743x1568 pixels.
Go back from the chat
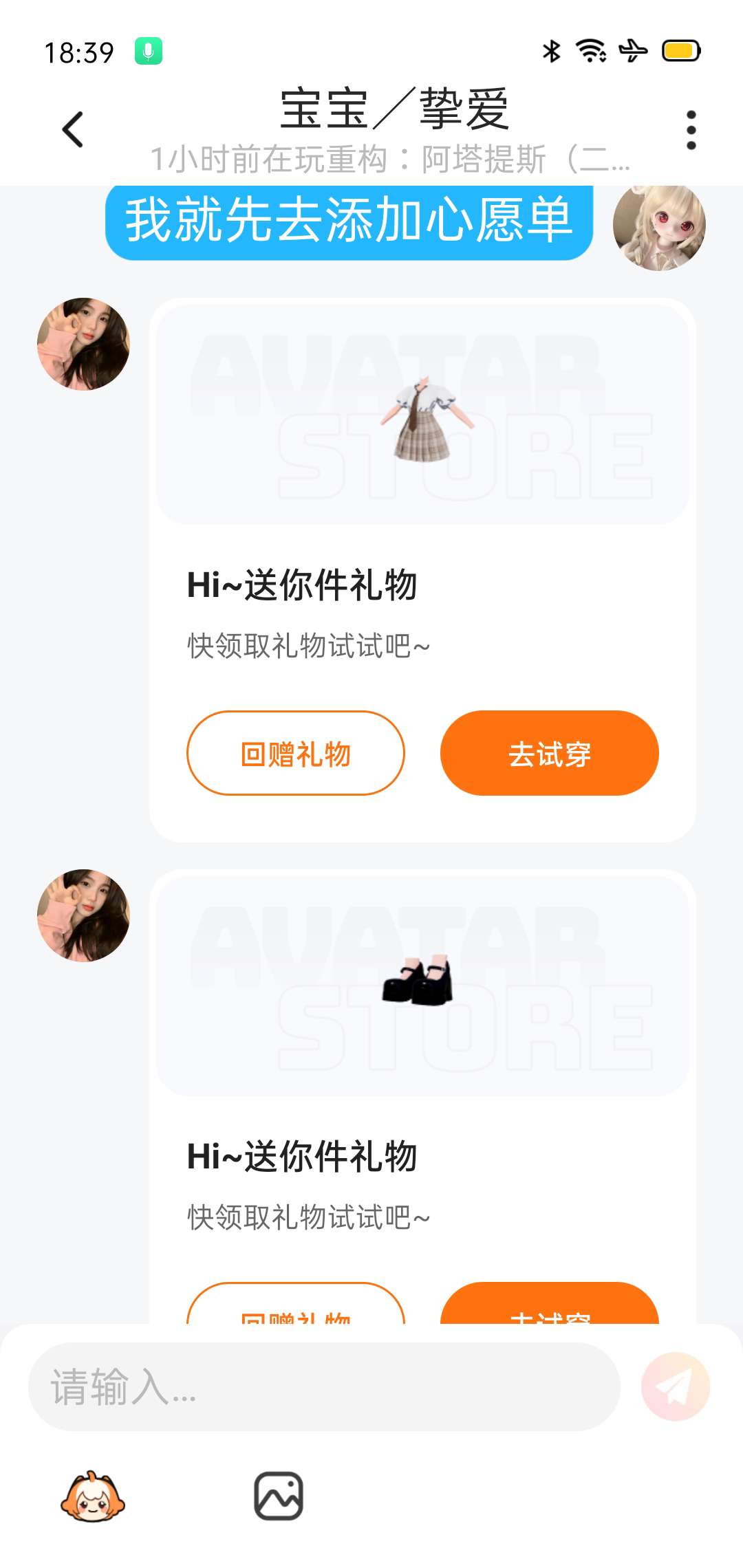(x=72, y=129)
